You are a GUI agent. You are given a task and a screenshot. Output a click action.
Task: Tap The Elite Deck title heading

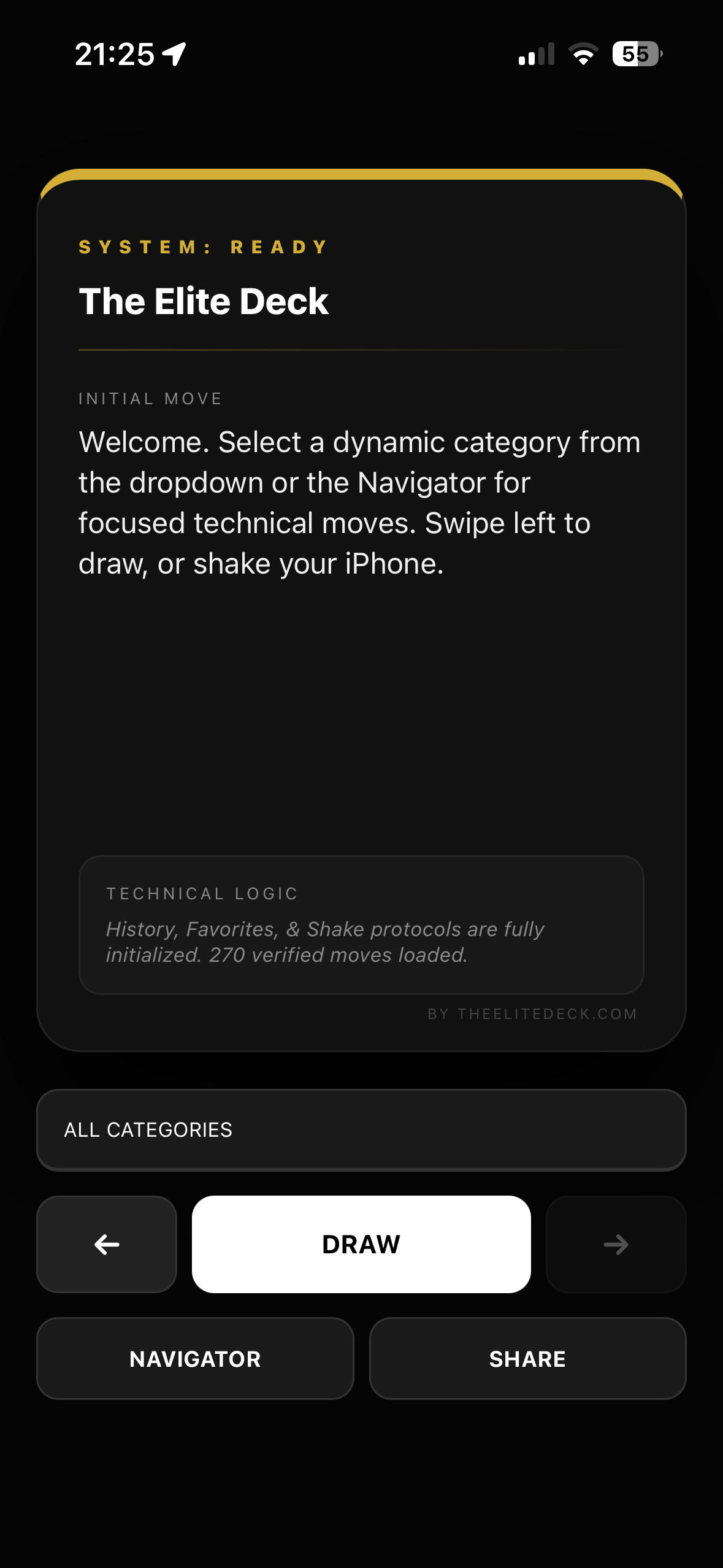[204, 301]
